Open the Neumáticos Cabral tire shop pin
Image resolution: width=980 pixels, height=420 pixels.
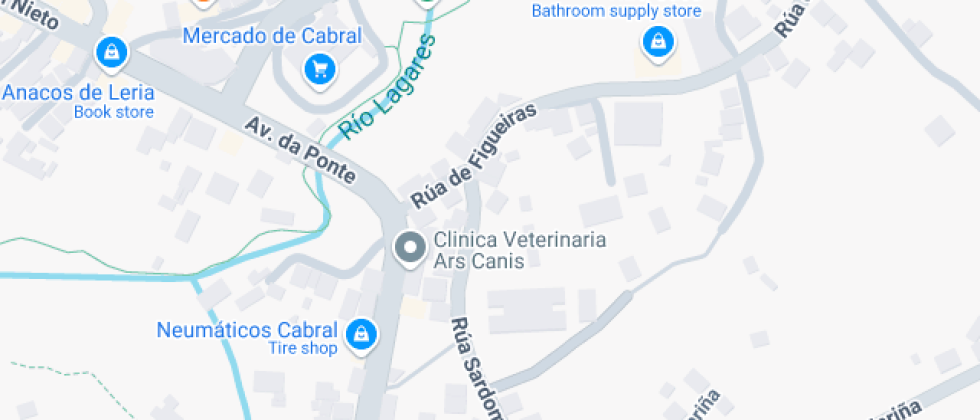point(361,336)
